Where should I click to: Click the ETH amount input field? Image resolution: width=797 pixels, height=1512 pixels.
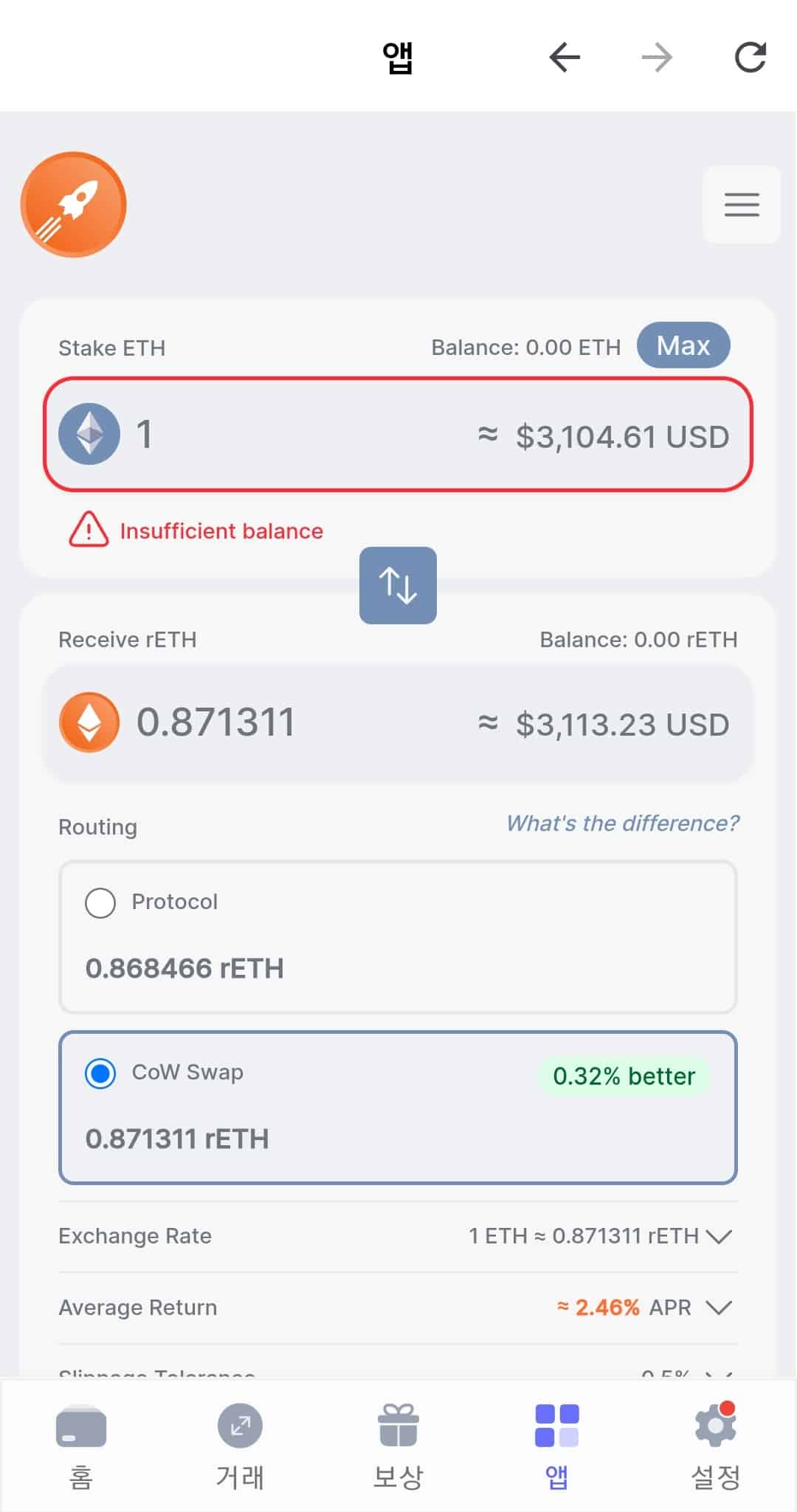point(295,435)
